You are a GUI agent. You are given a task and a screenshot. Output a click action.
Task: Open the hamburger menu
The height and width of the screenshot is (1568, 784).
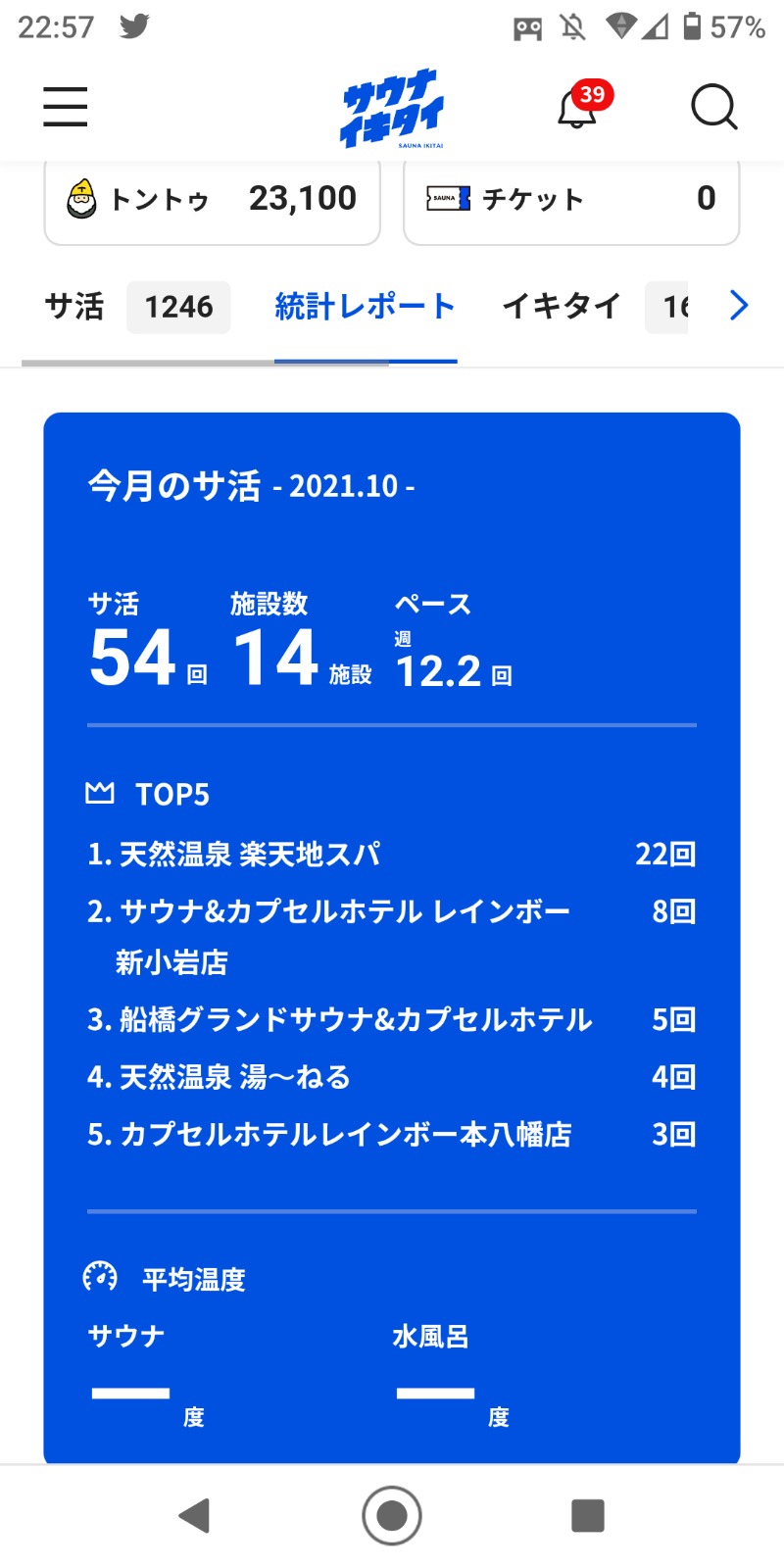66,107
